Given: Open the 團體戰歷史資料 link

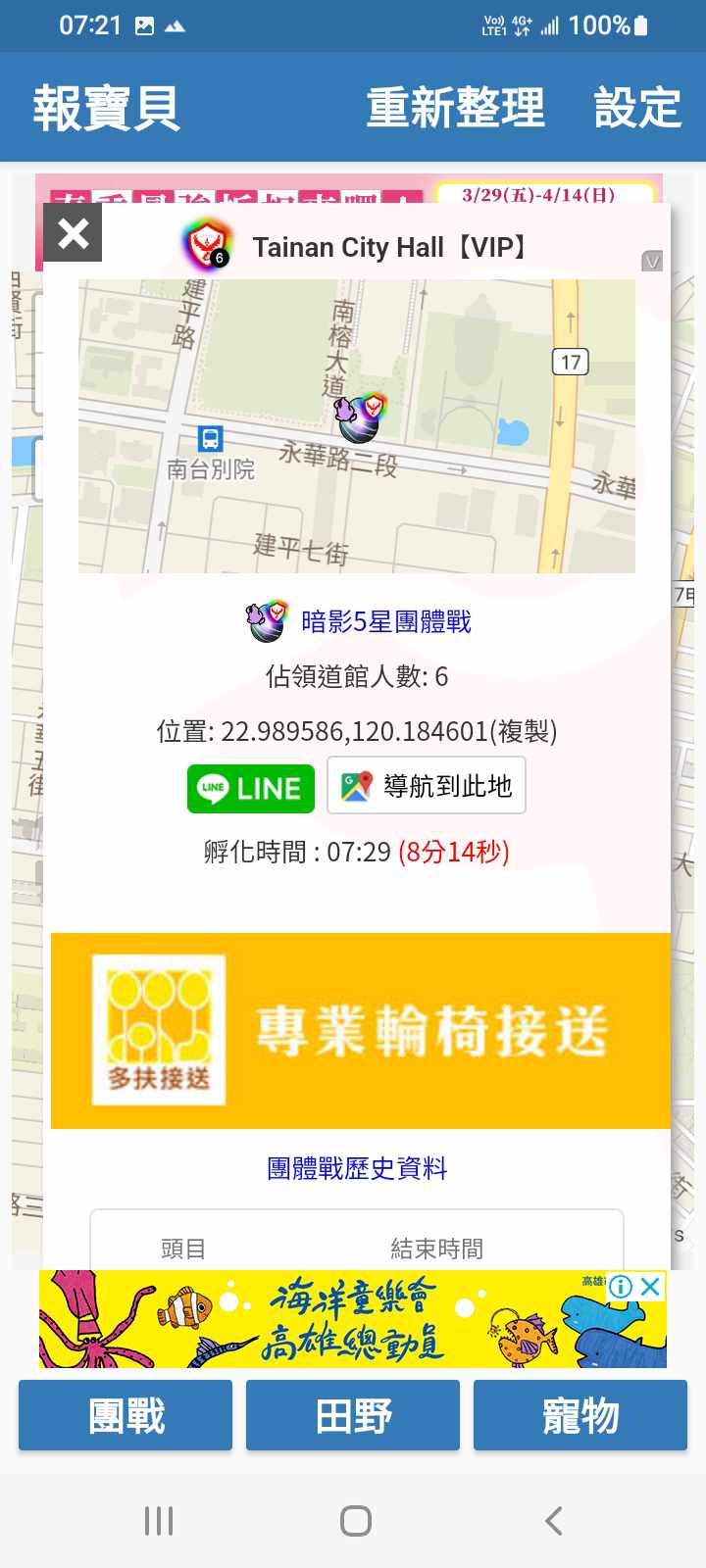Looking at the screenshot, I should (357, 1168).
